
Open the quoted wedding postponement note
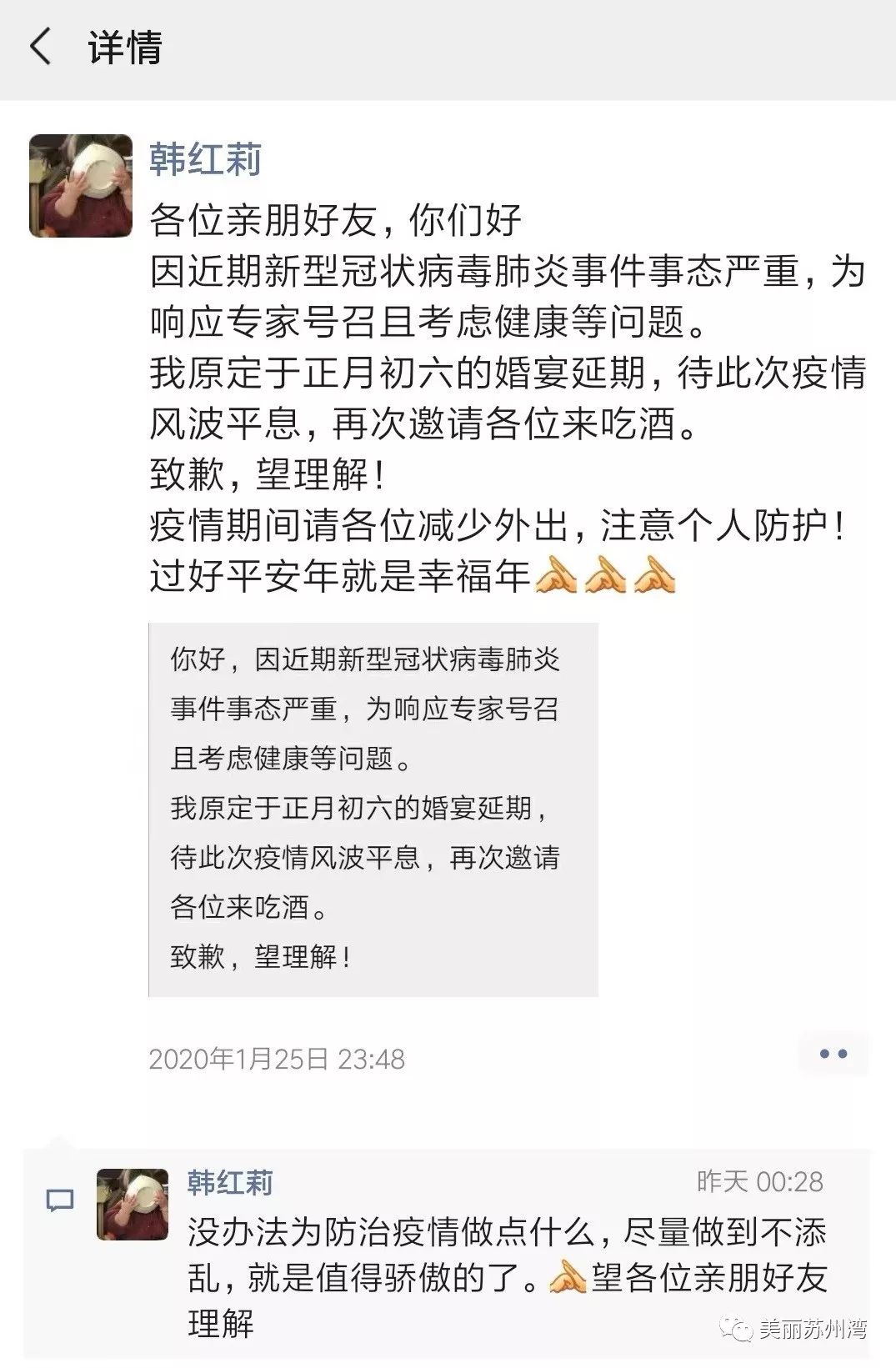pyautogui.click(x=373, y=809)
